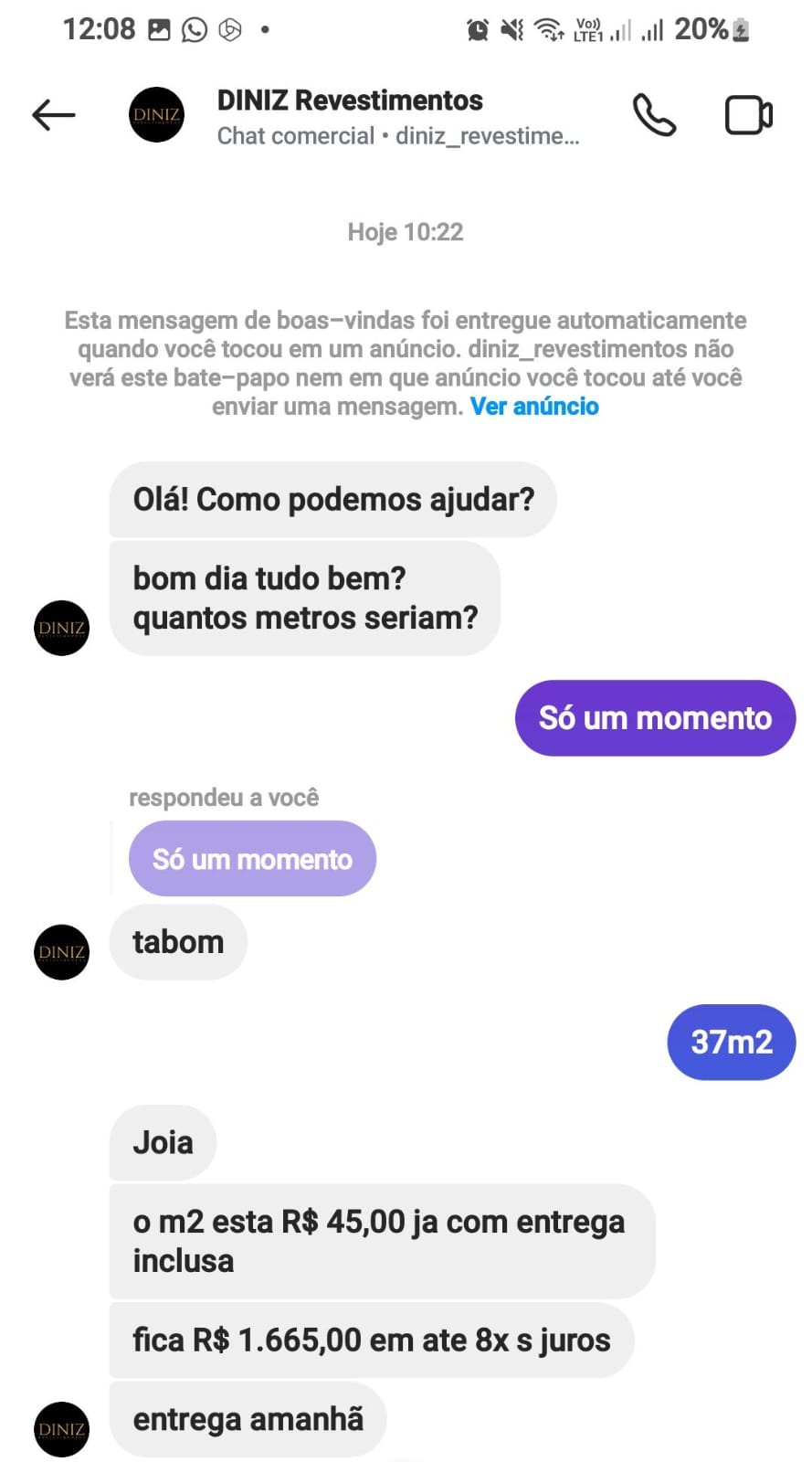Open 'Ver anúncio' link
This screenshot has width=812, height=1462.
533,406
